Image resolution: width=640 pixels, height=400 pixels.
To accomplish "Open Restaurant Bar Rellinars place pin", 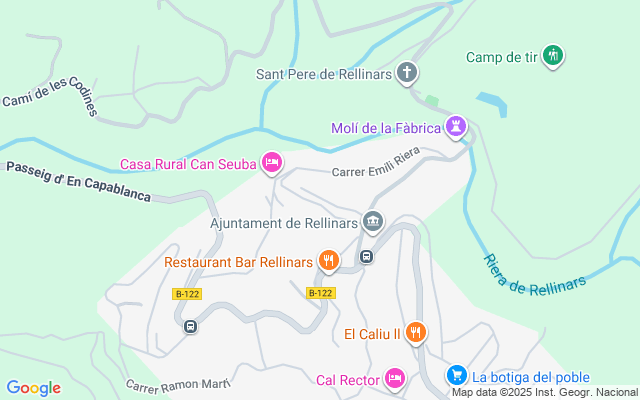I will (x=329, y=261).
